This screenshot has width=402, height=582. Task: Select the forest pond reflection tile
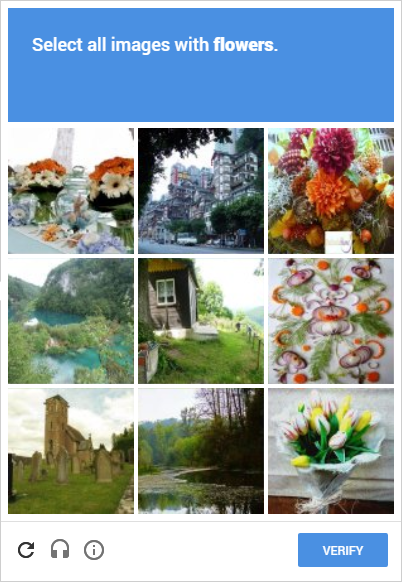(x=201, y=451)
